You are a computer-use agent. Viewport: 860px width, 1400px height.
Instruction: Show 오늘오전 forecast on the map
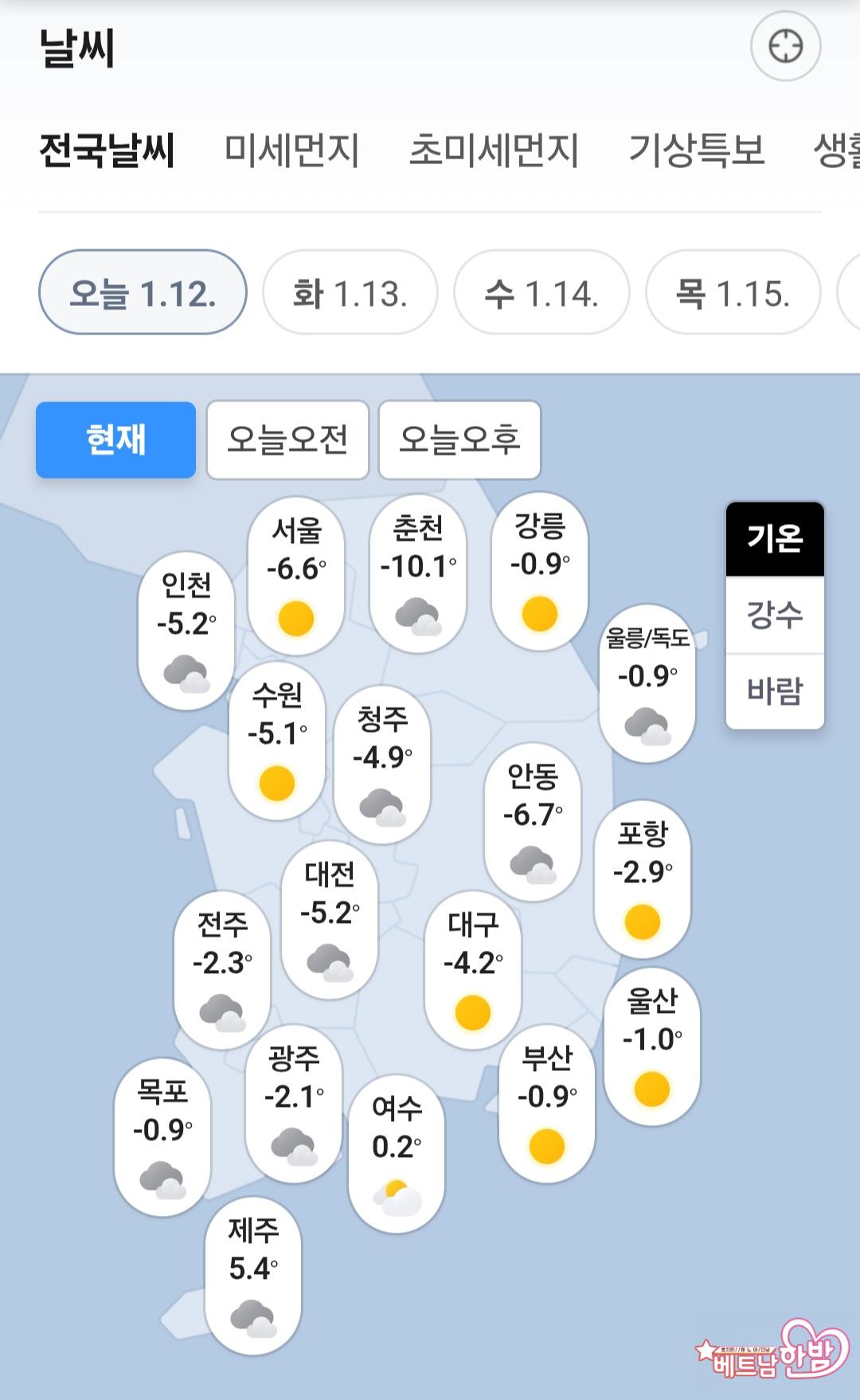(287, 440)
